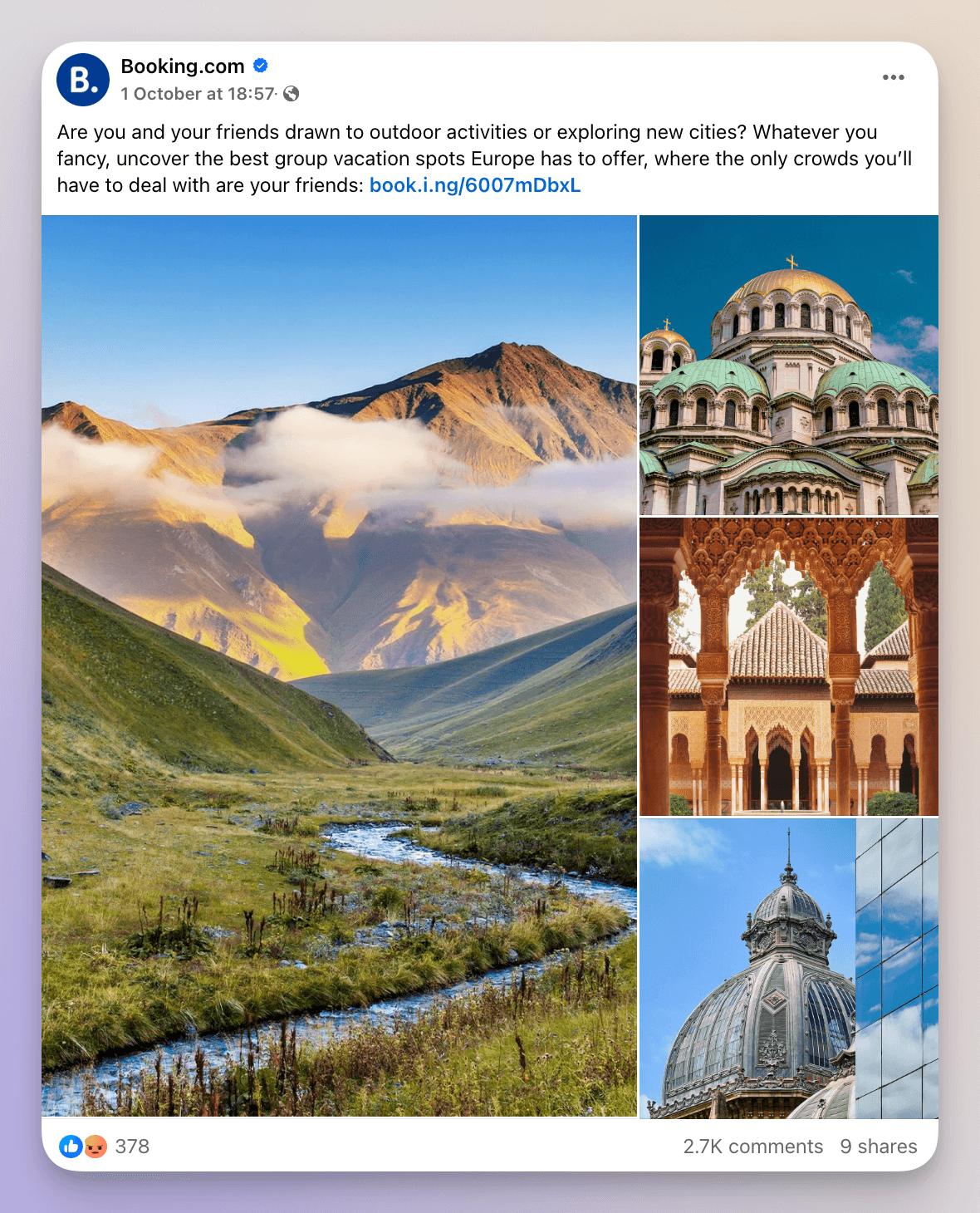Open the mountain valley landscape photo
Screen dimensions: 980x1213
click(339, 665)
